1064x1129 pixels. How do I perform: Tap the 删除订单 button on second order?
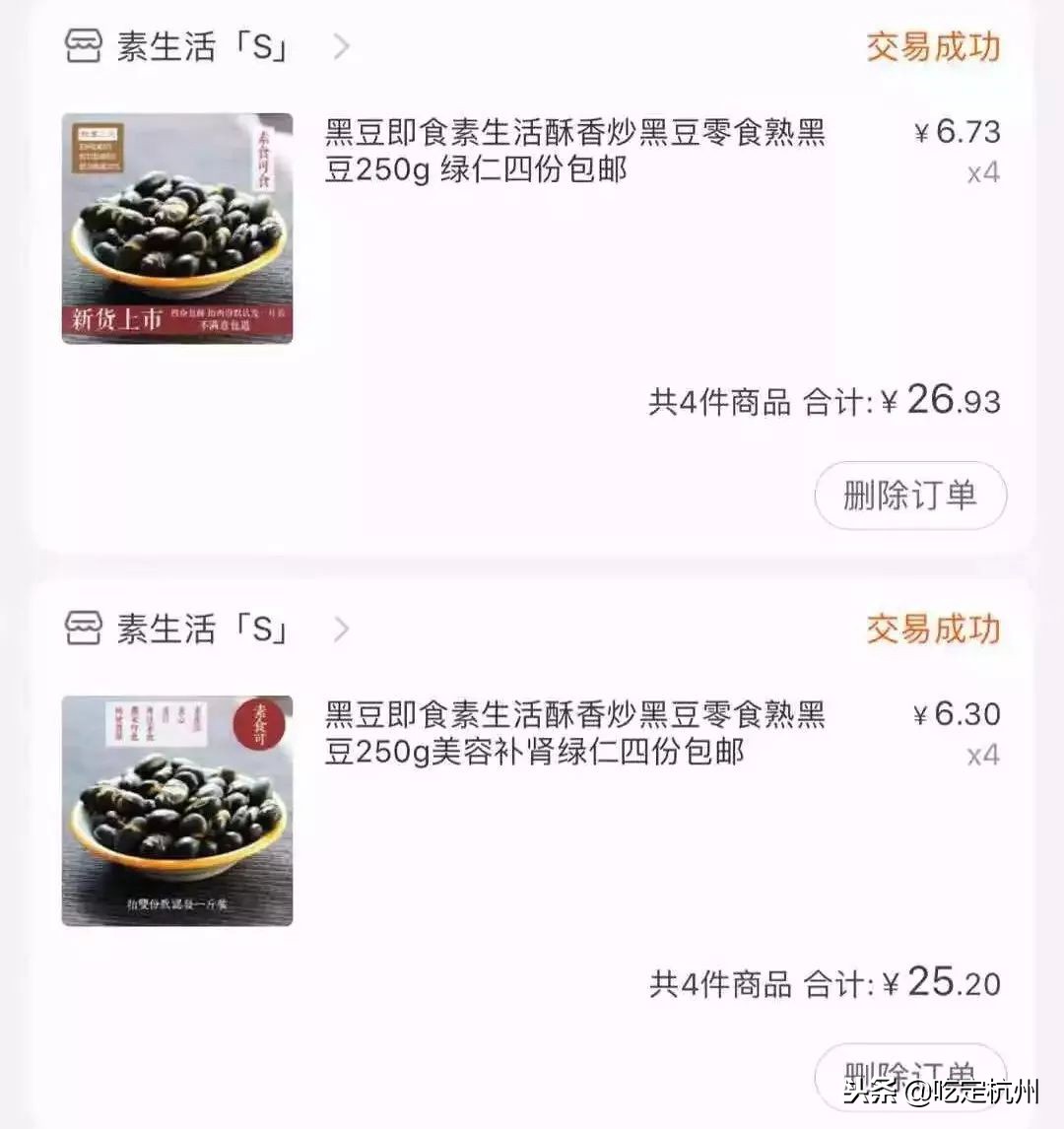(909, 1078)
